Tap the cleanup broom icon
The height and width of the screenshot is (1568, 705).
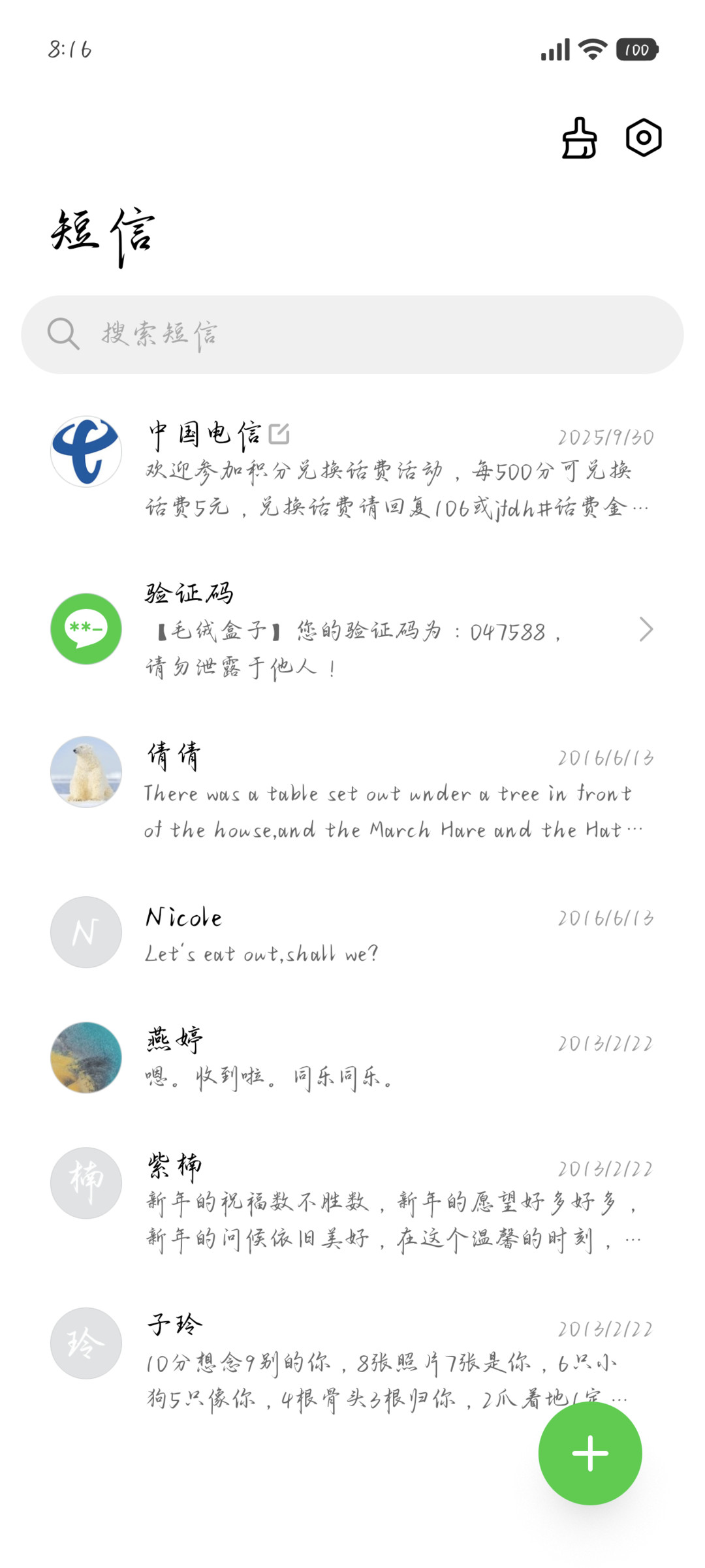(579, 138)
